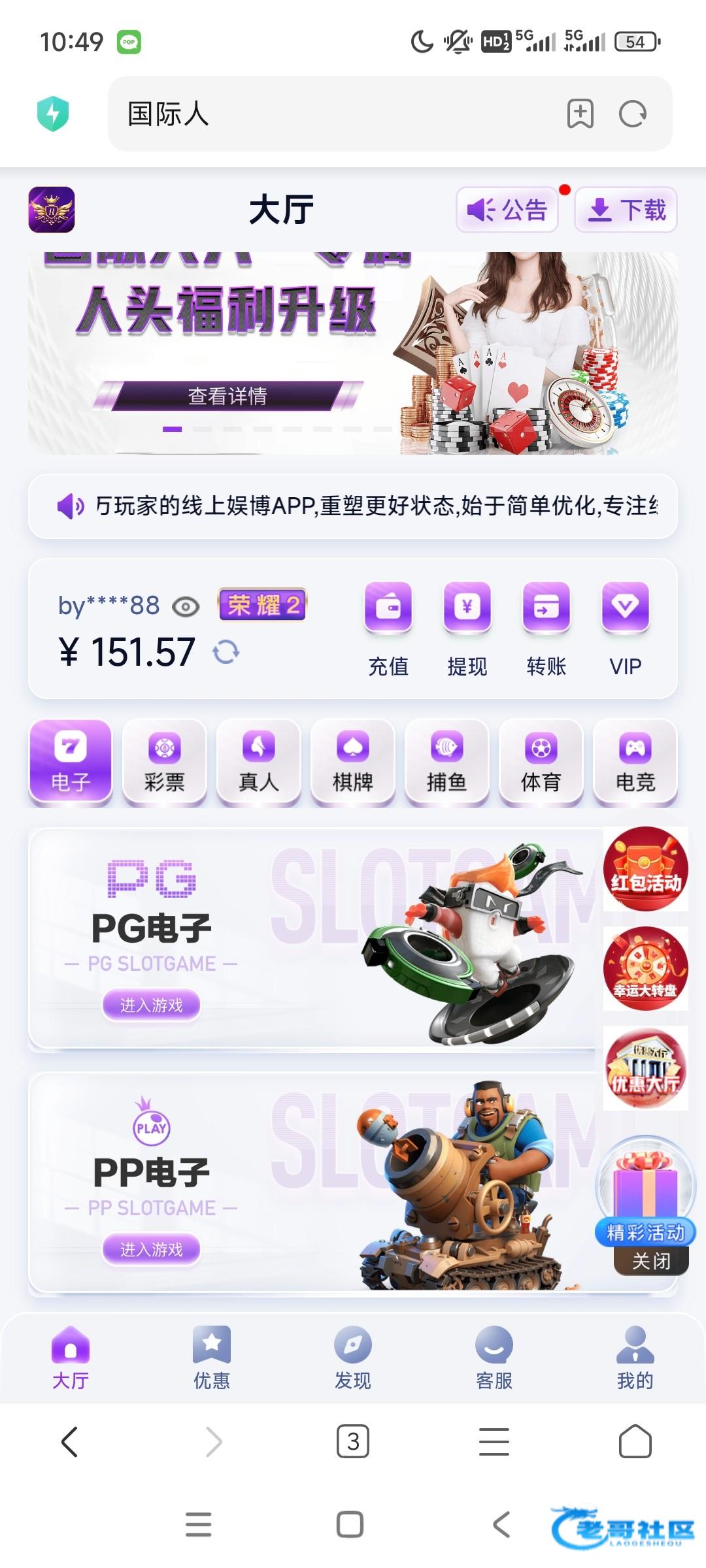Open the 公告 announcements button
This screenshot has height=1568, width=706.
(507, 210)
